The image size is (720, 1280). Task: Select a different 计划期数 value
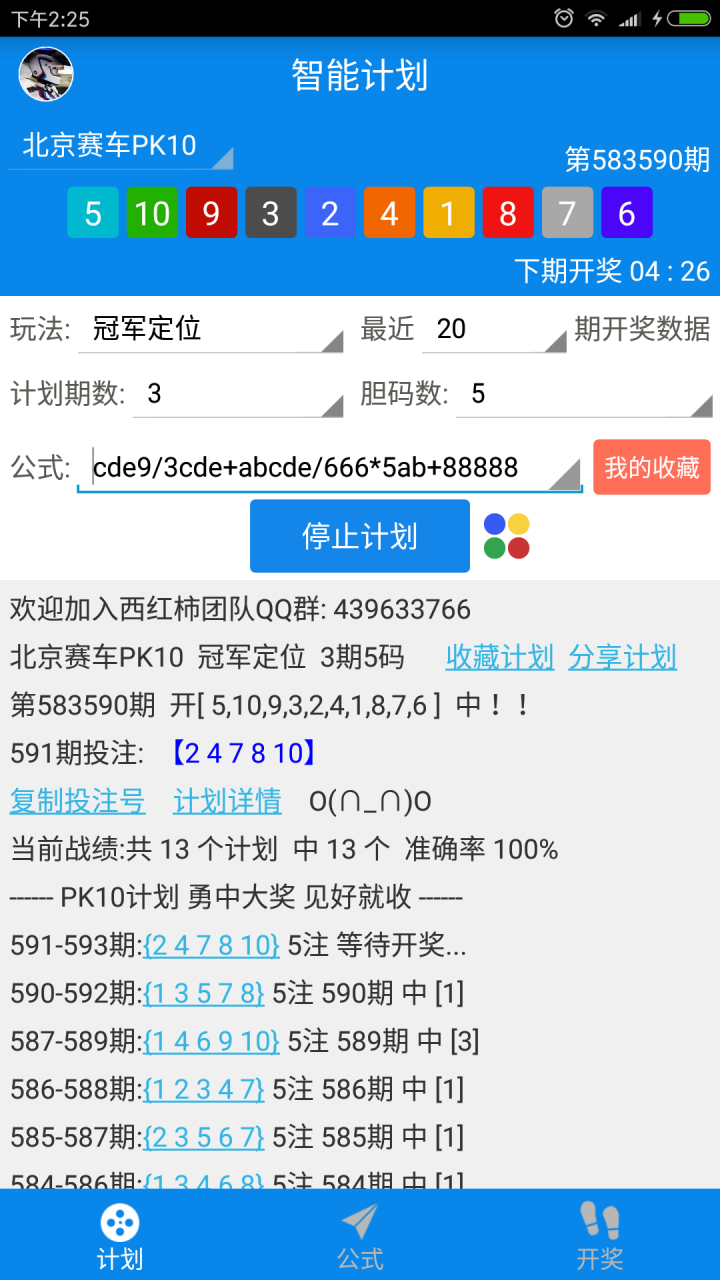[239, 394]
